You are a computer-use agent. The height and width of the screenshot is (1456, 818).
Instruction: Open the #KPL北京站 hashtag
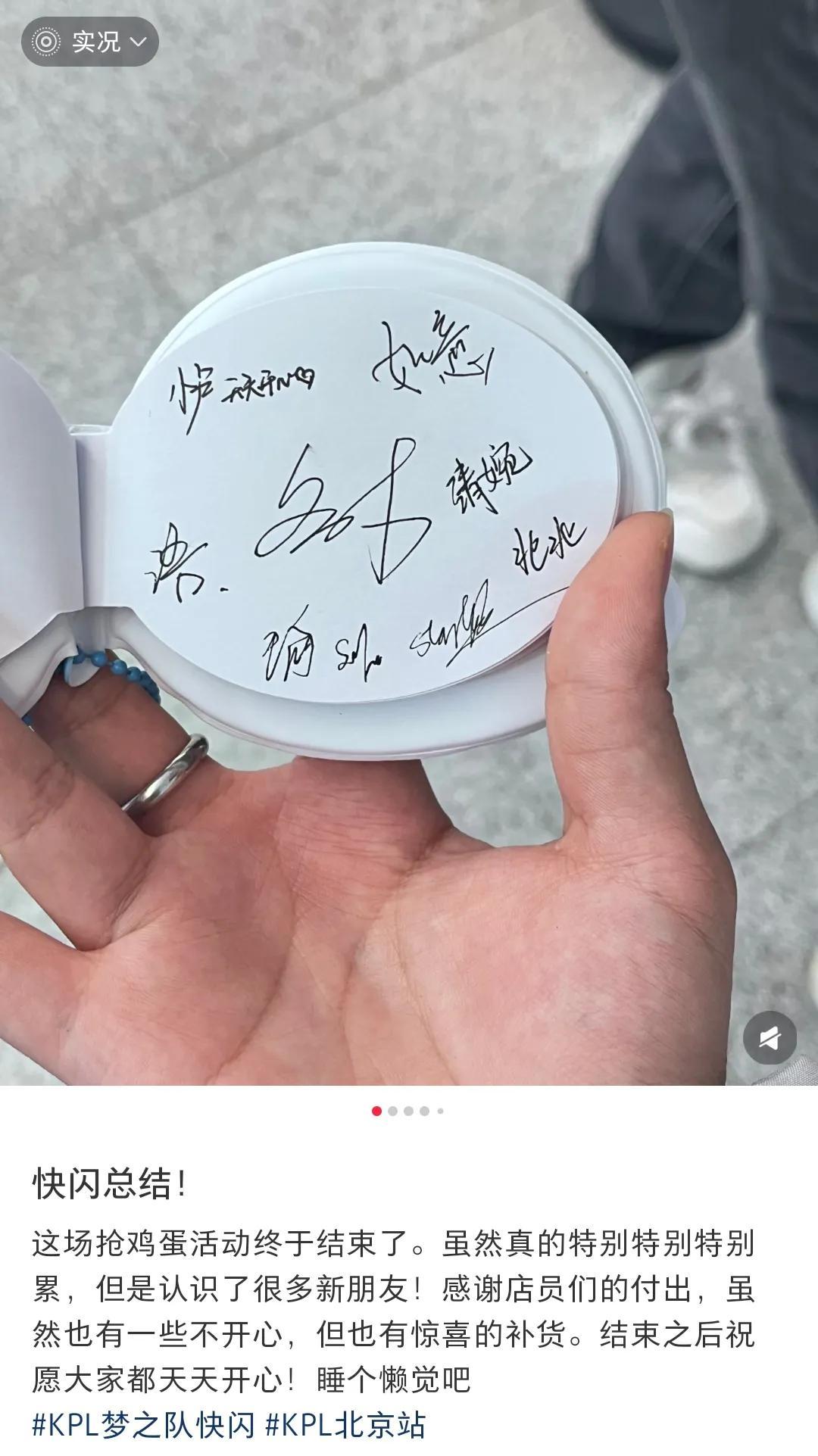345,1425
